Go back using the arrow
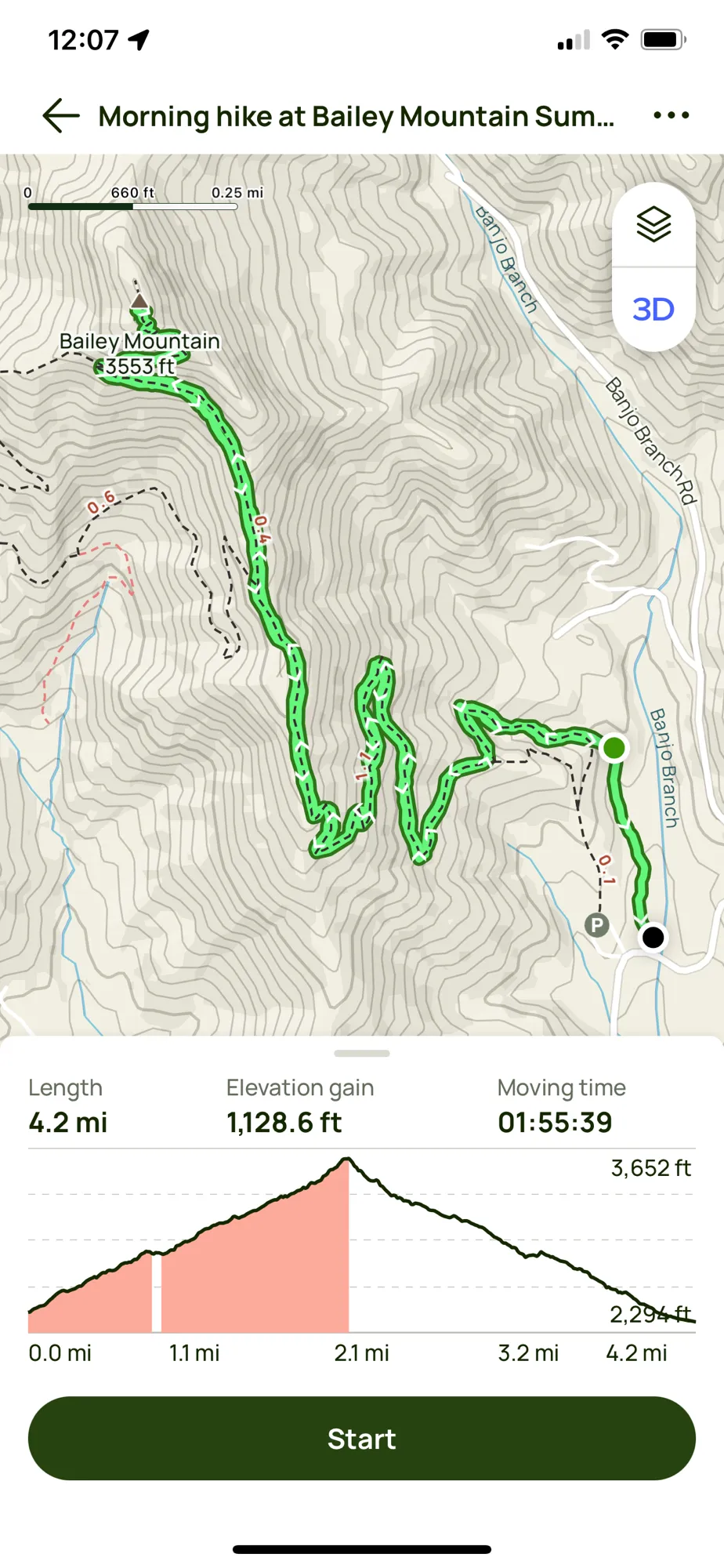This screenshot has width=724, height=1568. click(61, 116)
